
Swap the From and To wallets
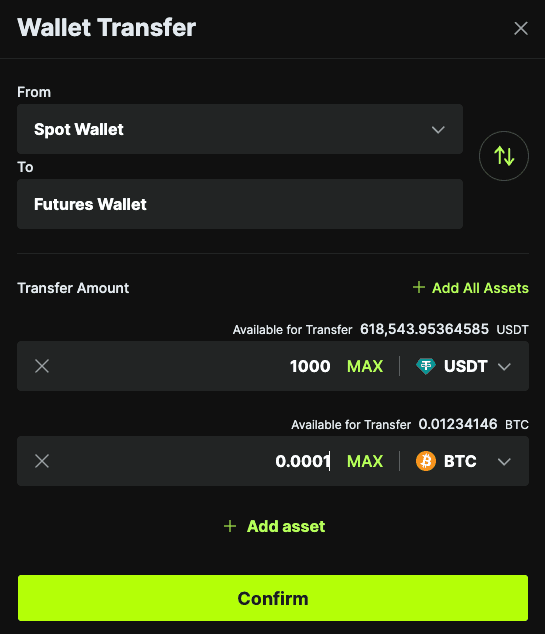coord(504,156)
